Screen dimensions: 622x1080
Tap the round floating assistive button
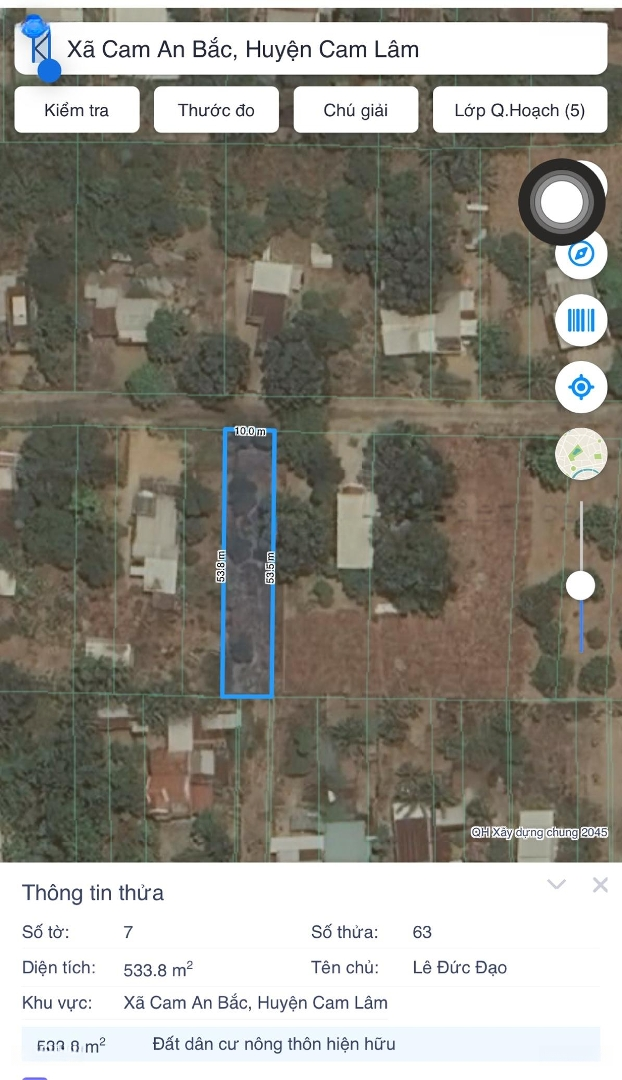pos(562,202)
